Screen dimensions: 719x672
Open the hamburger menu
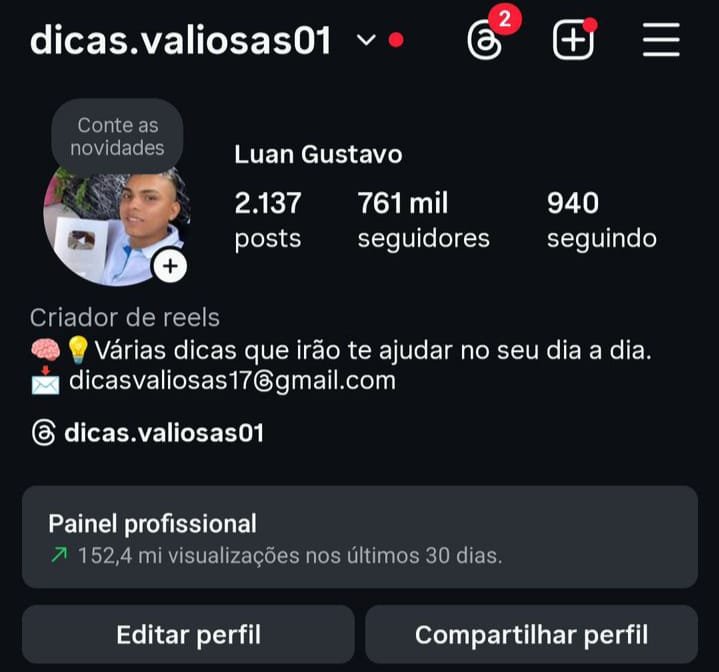[x=661, y=41]
